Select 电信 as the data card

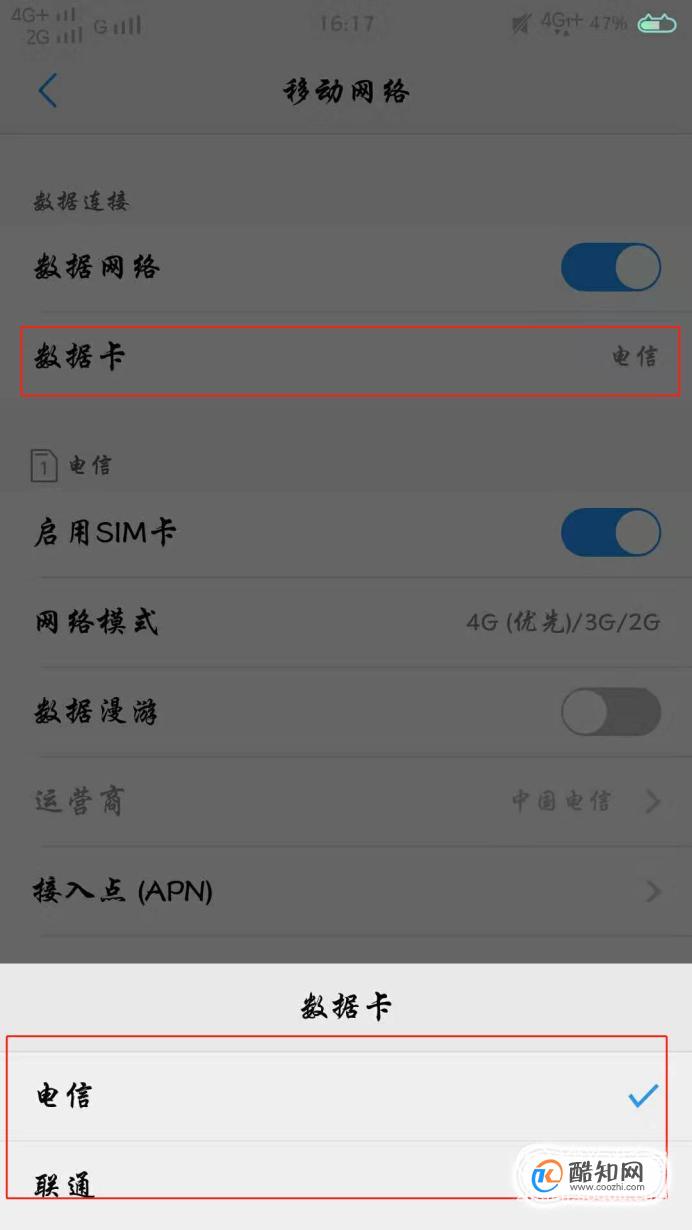[x=346, y=1096]
